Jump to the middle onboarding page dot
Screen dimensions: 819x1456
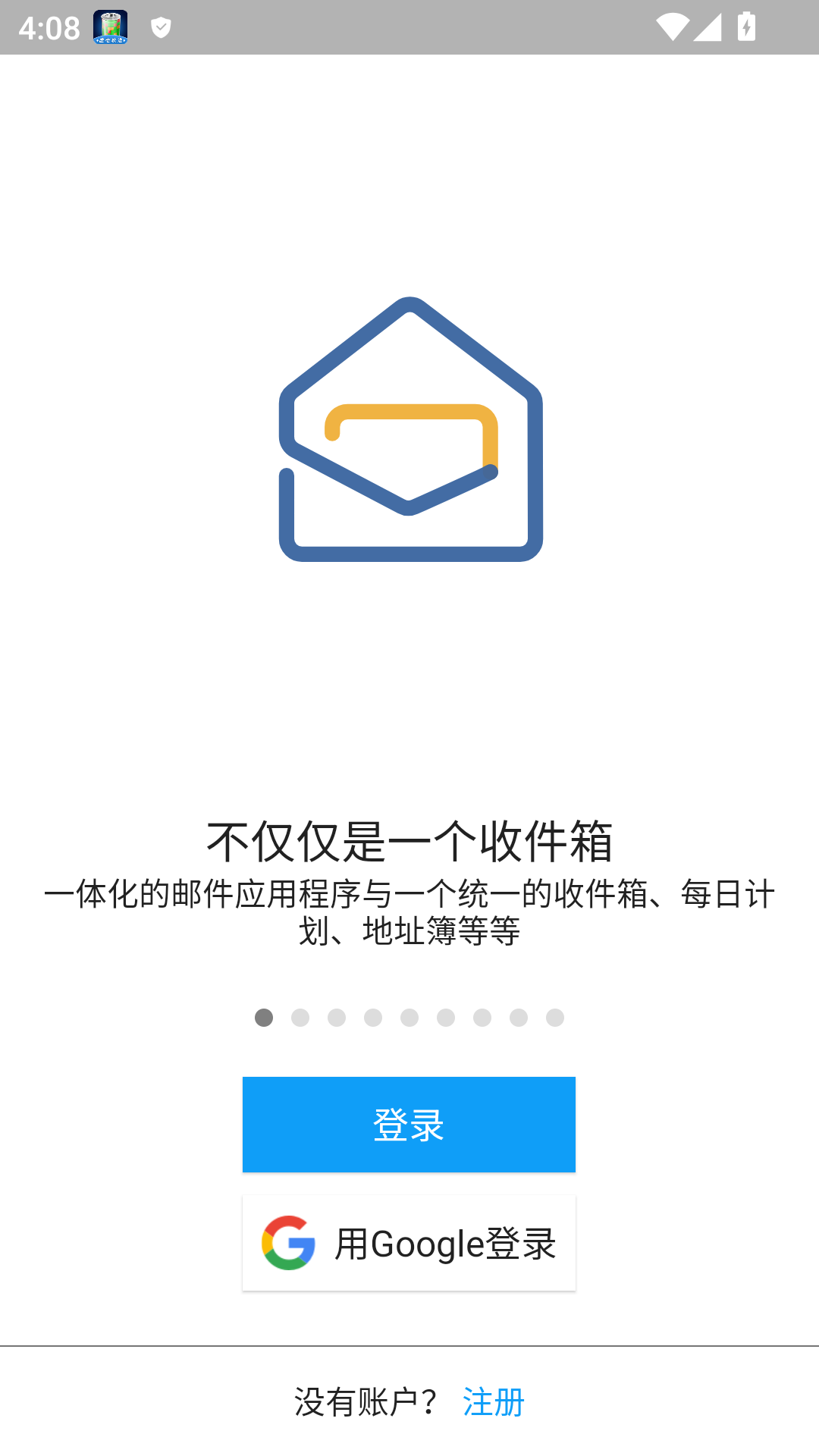click(409, 1018)
